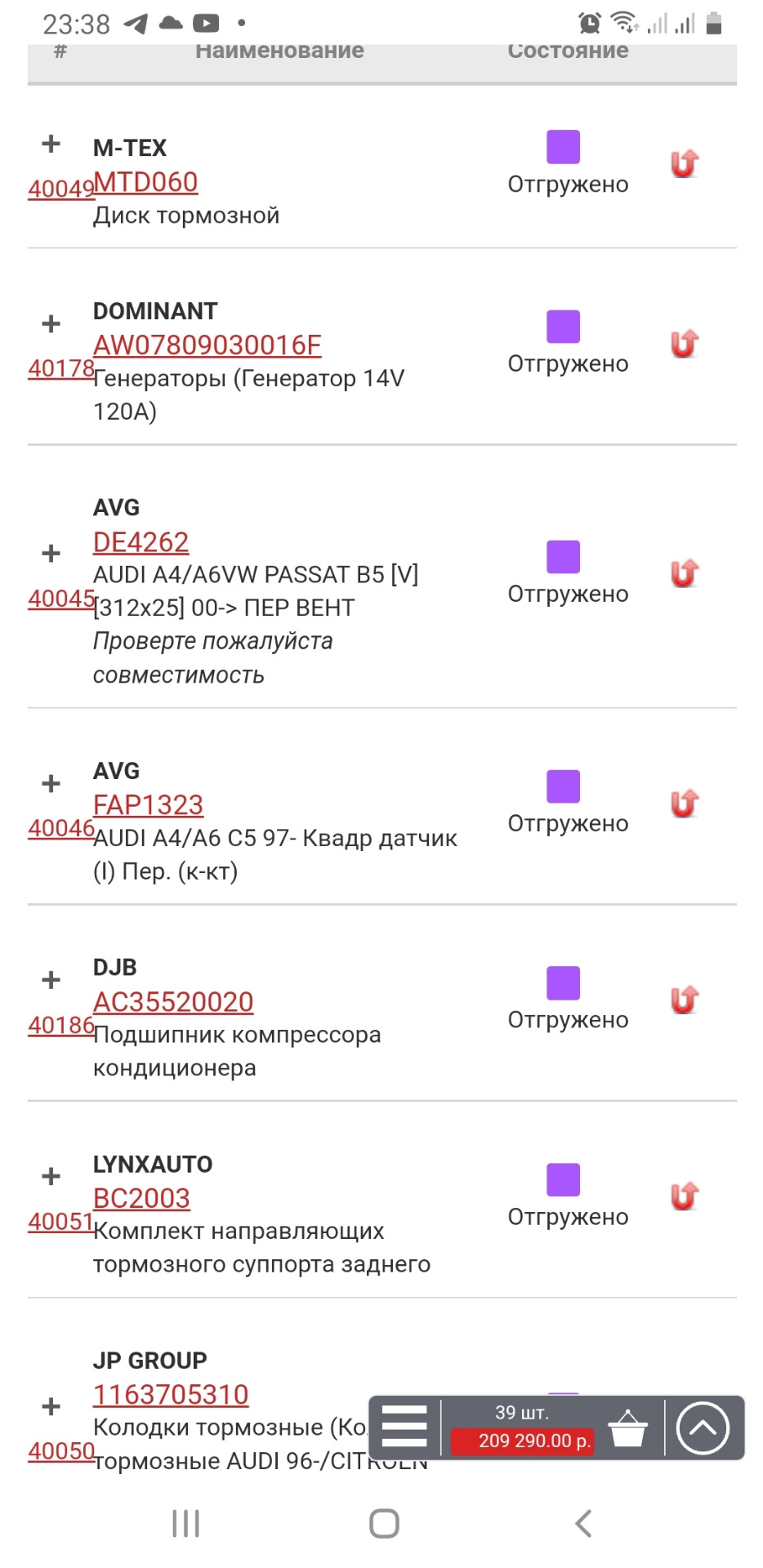
Task: Expand the DJB row with plus
Action: point(51,980)
